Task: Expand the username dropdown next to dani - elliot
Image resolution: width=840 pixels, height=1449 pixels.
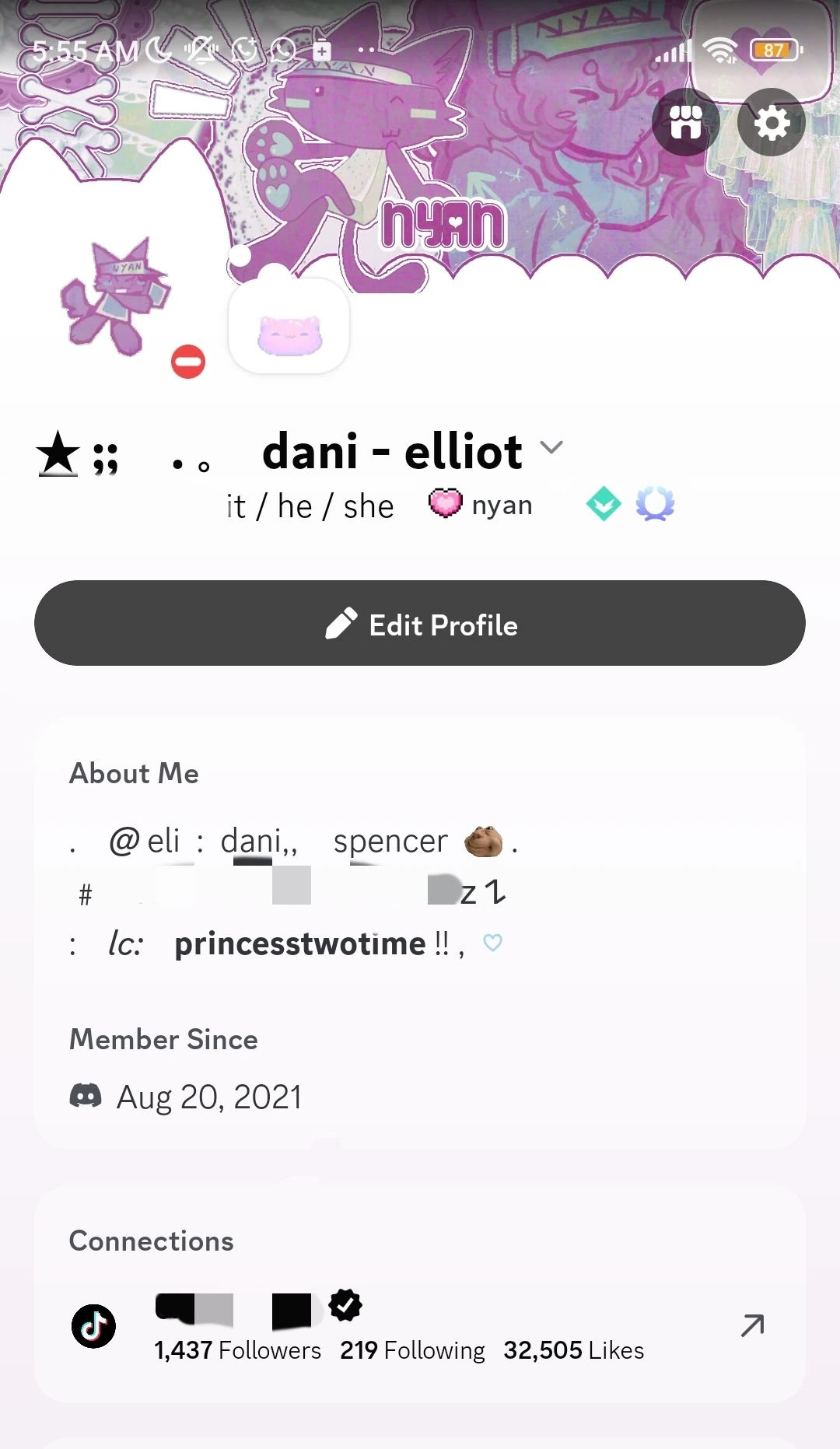Action: pos(552,448)
